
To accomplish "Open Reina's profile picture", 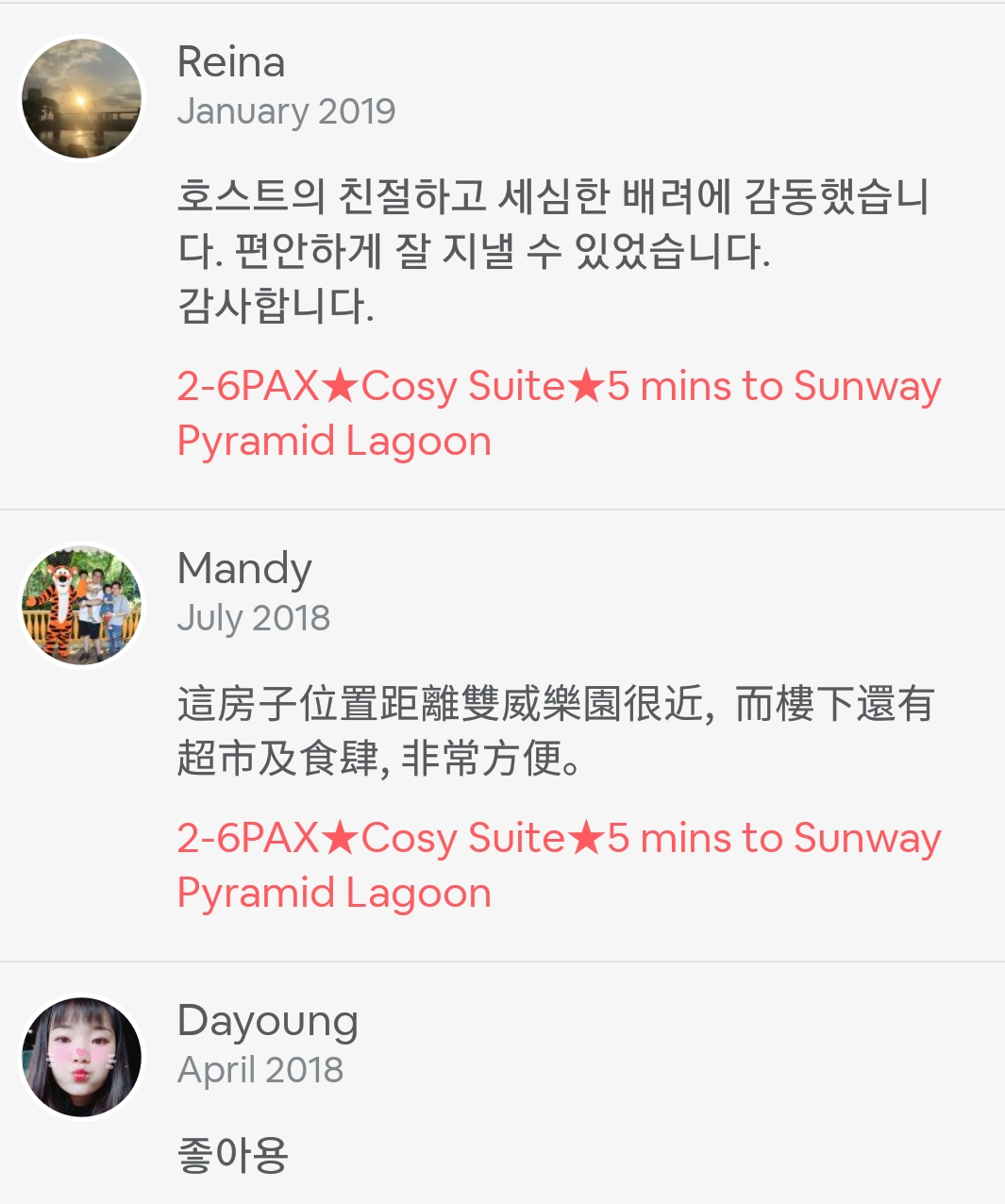I will pyautogui.click(x=82, y=98).
